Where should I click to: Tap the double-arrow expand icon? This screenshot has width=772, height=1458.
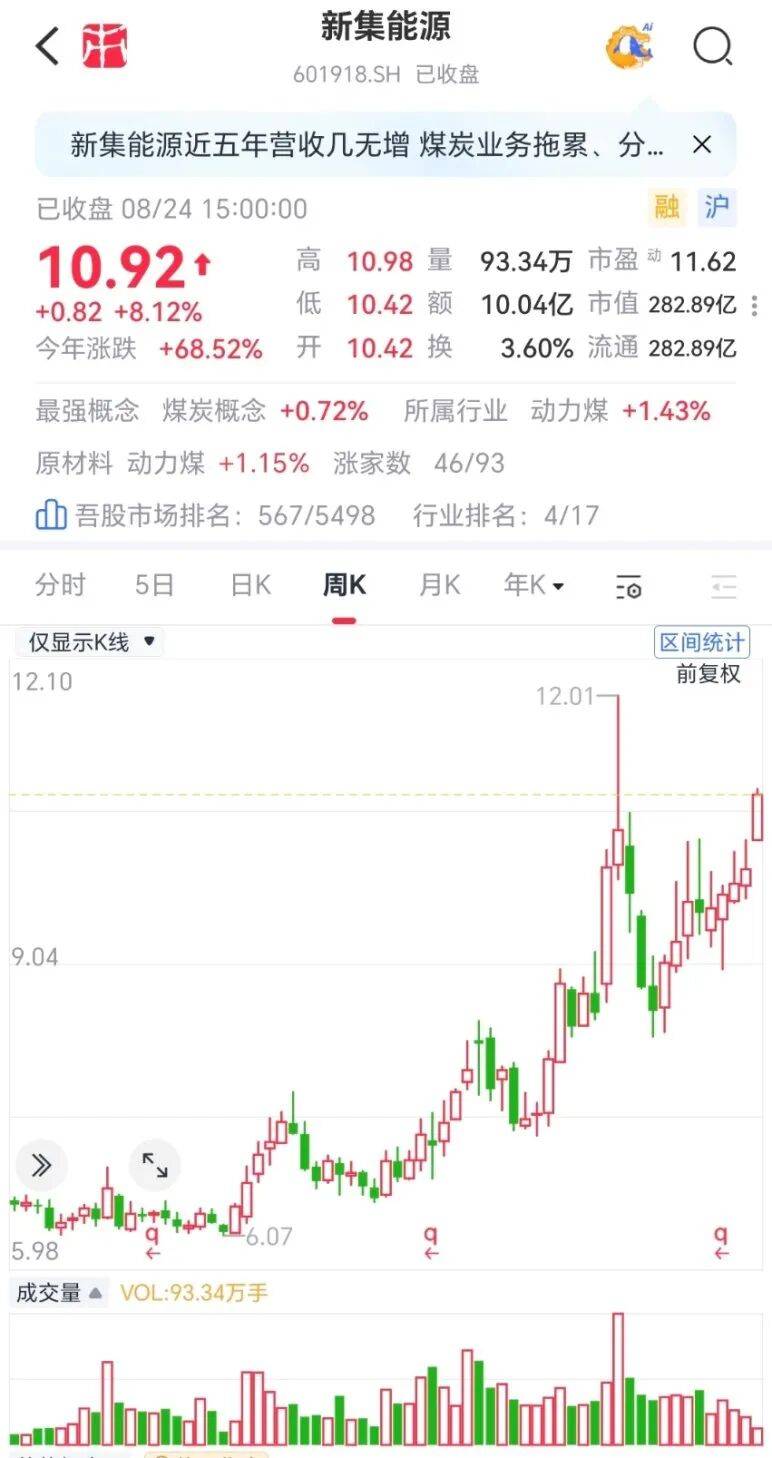pyautogui.click(x=41, y=1165)
